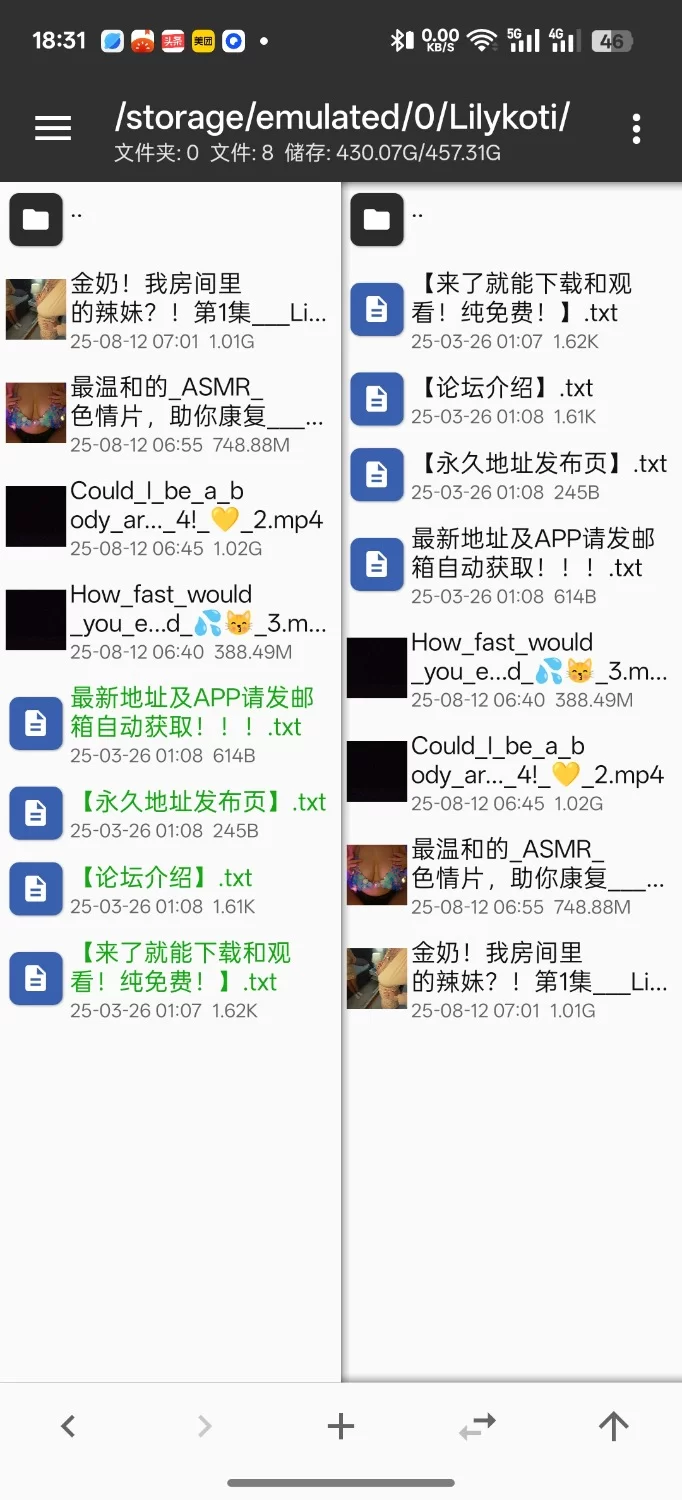Swap the two panes with the arrows icon
This screenshot has width=682, height=1500.
[x=477, y=1426]
